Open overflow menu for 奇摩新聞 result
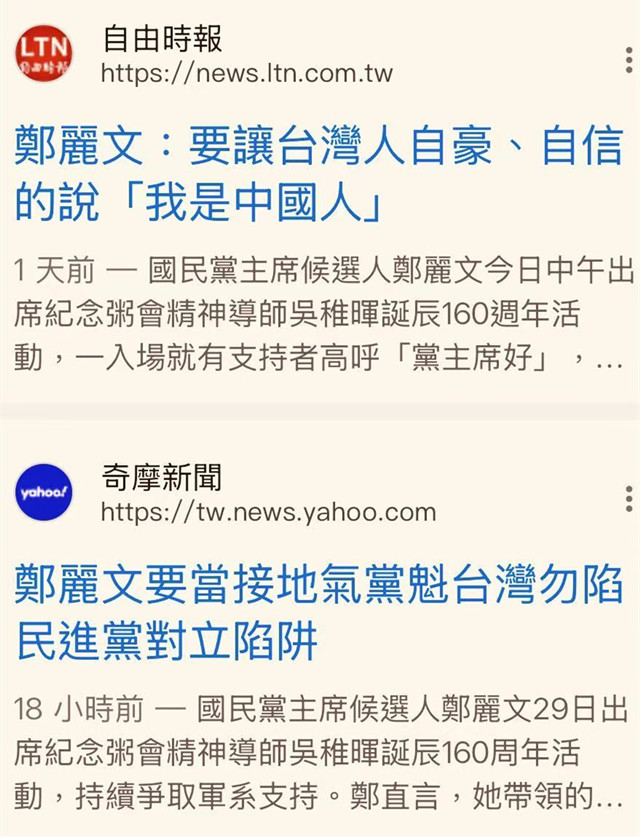640x837 pixels. tap(628, 497)
